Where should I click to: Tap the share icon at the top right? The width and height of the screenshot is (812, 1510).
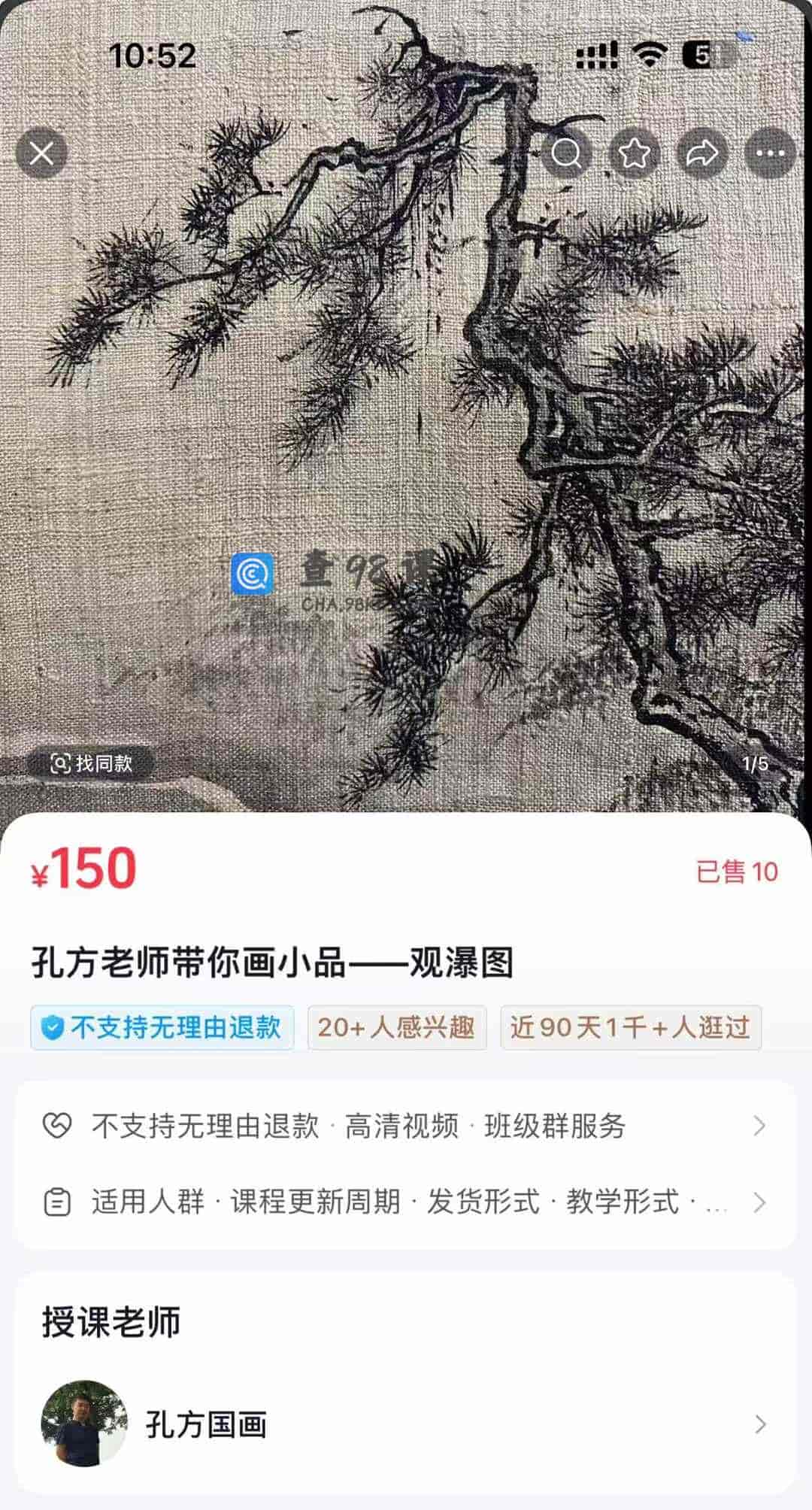[x=701, y=153]
